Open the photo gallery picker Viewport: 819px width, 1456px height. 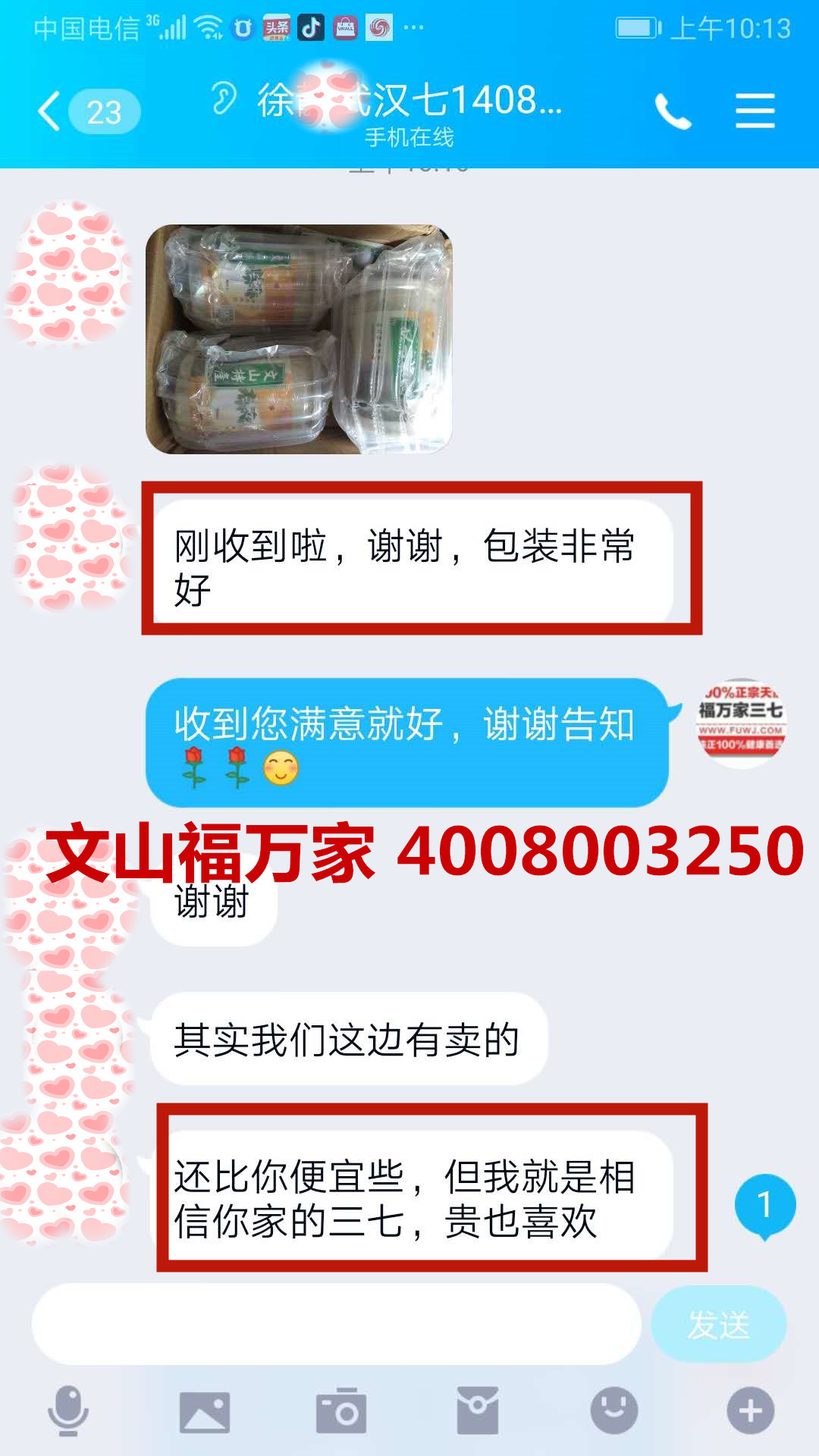click(x=204, y=1412)
